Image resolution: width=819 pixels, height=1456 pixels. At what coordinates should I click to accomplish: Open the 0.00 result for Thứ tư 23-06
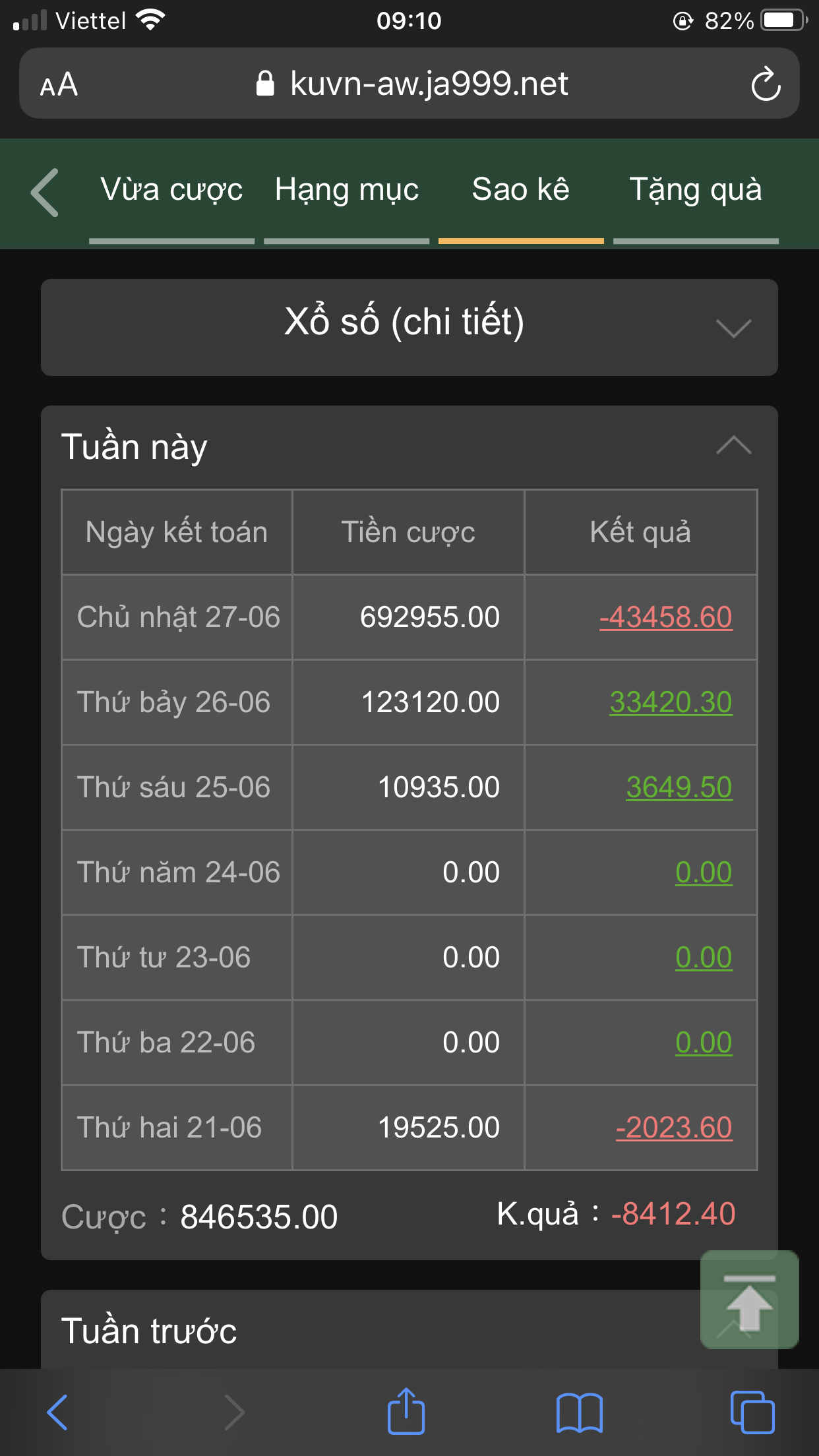[x=704, y=957]
